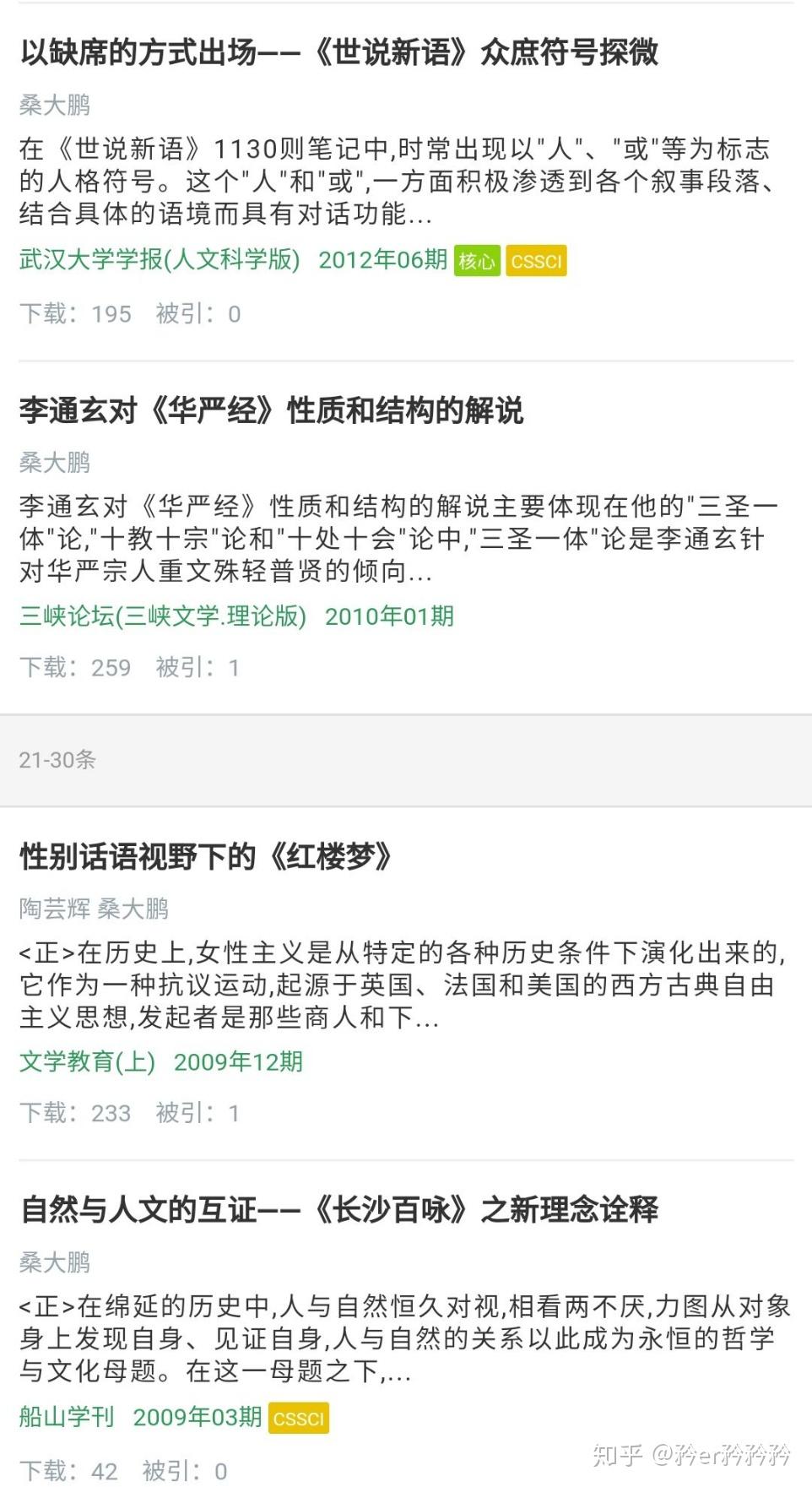This screenshot has width=812, height=1487.
Task: Open the article on 《世说新语》众庶符号探微
Action: click(x=338, y=52)
